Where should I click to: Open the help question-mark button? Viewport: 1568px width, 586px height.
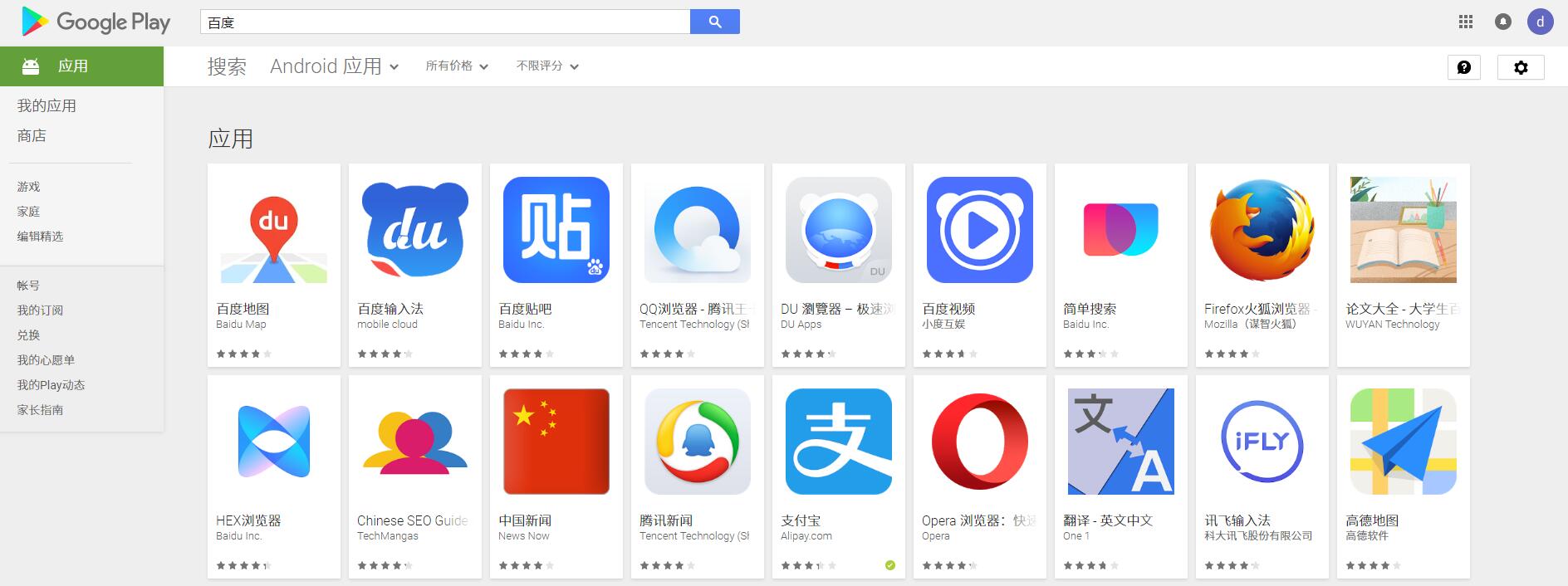[x=1464, y=67]
